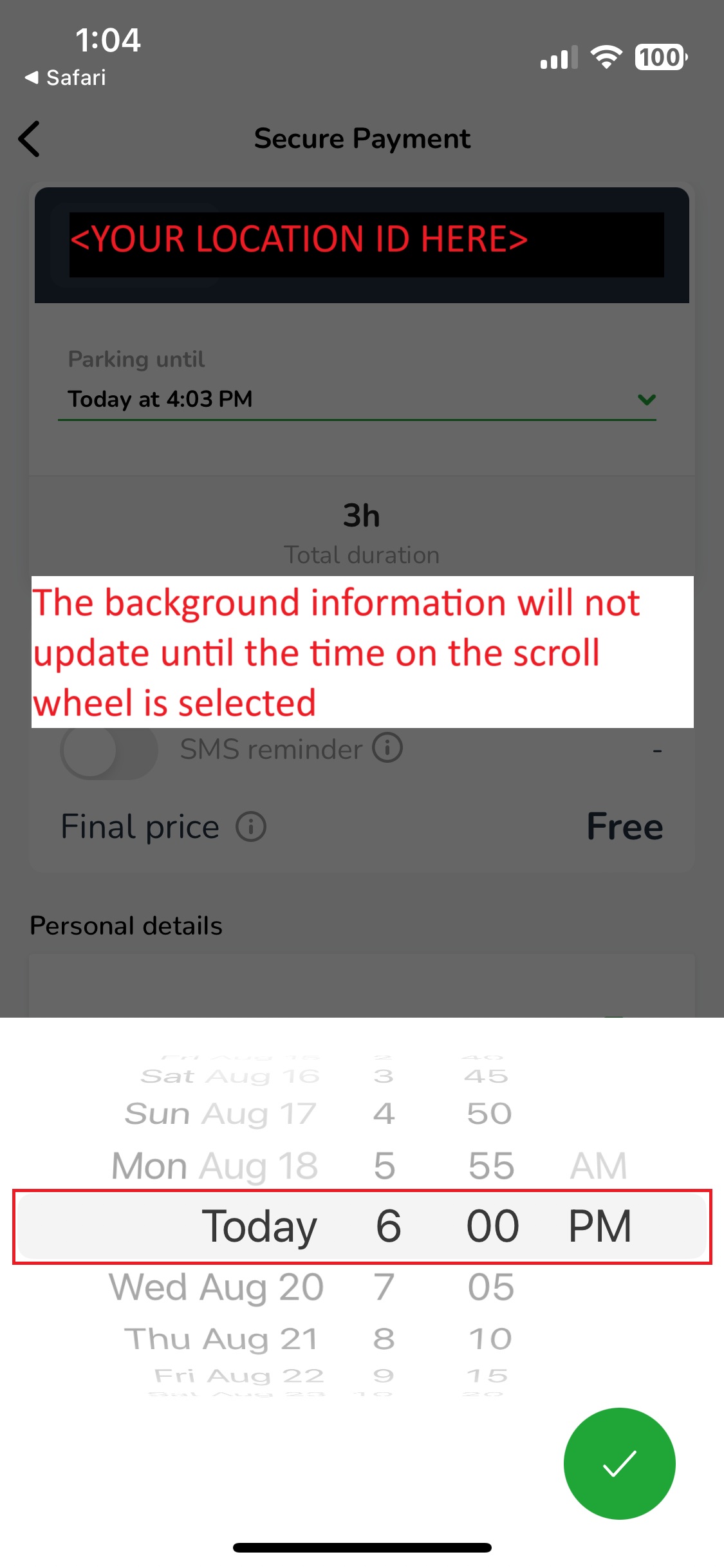Choose hour 5 in the picker
724x1568 pixels.
384,1166
